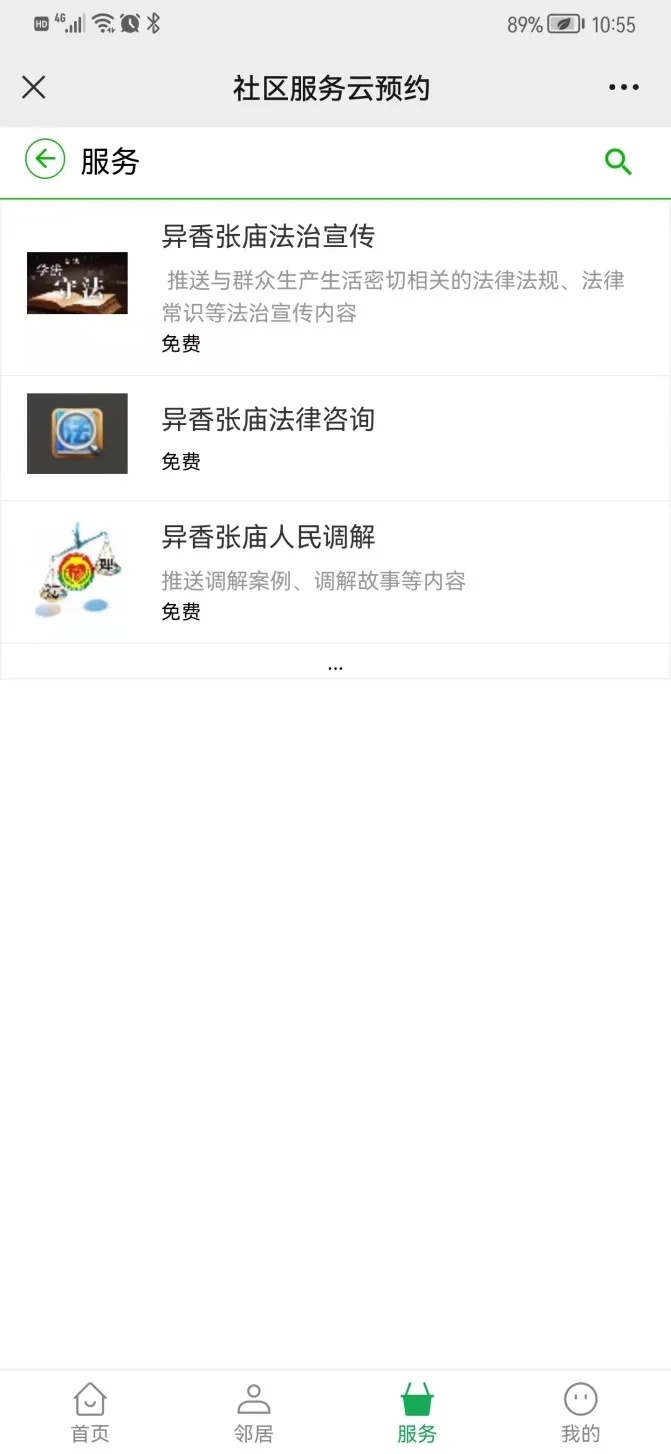Open 异香张庙人民调解 service

point(268,537)
